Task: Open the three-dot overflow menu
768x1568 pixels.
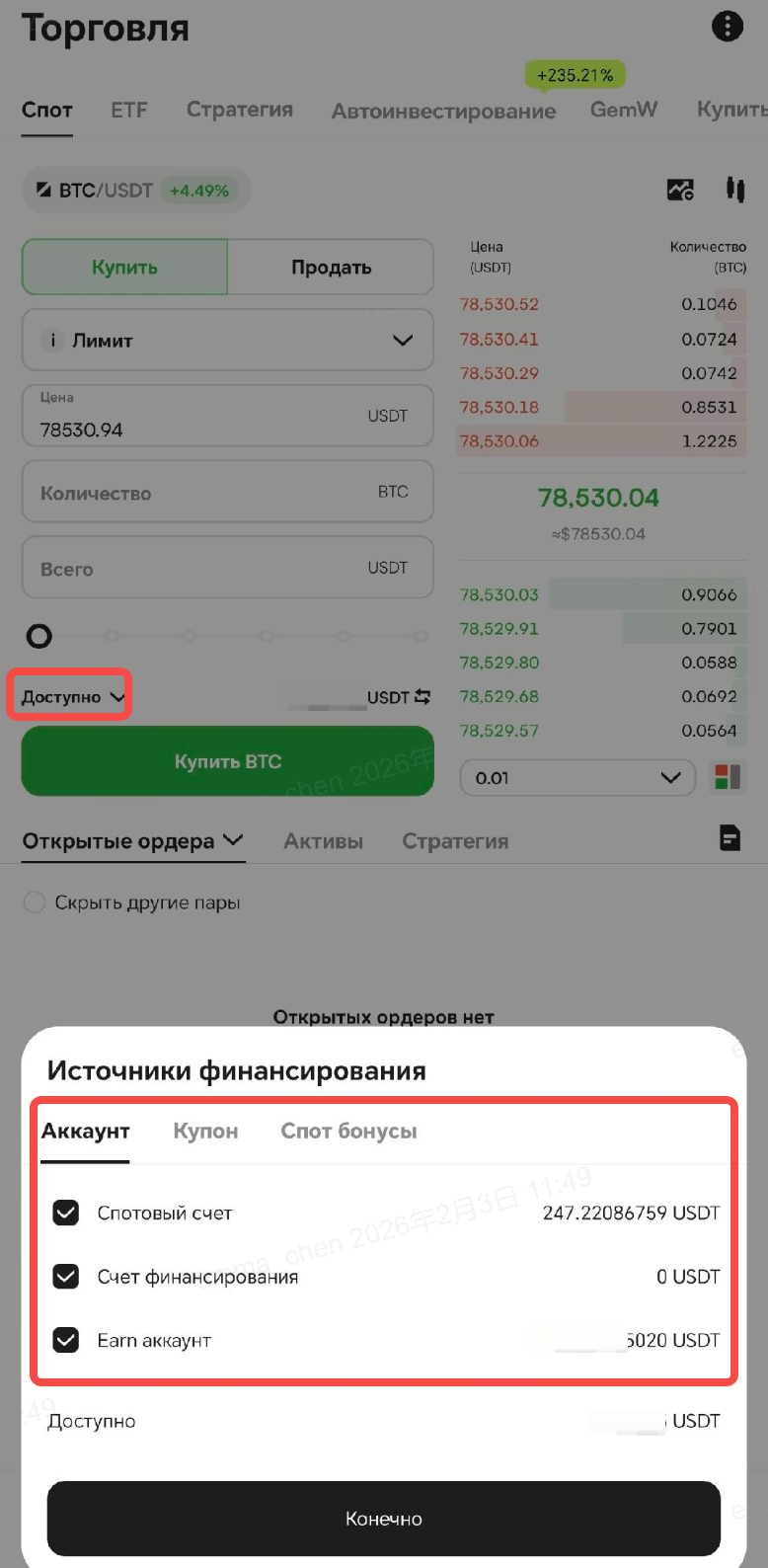Action: 728,27
